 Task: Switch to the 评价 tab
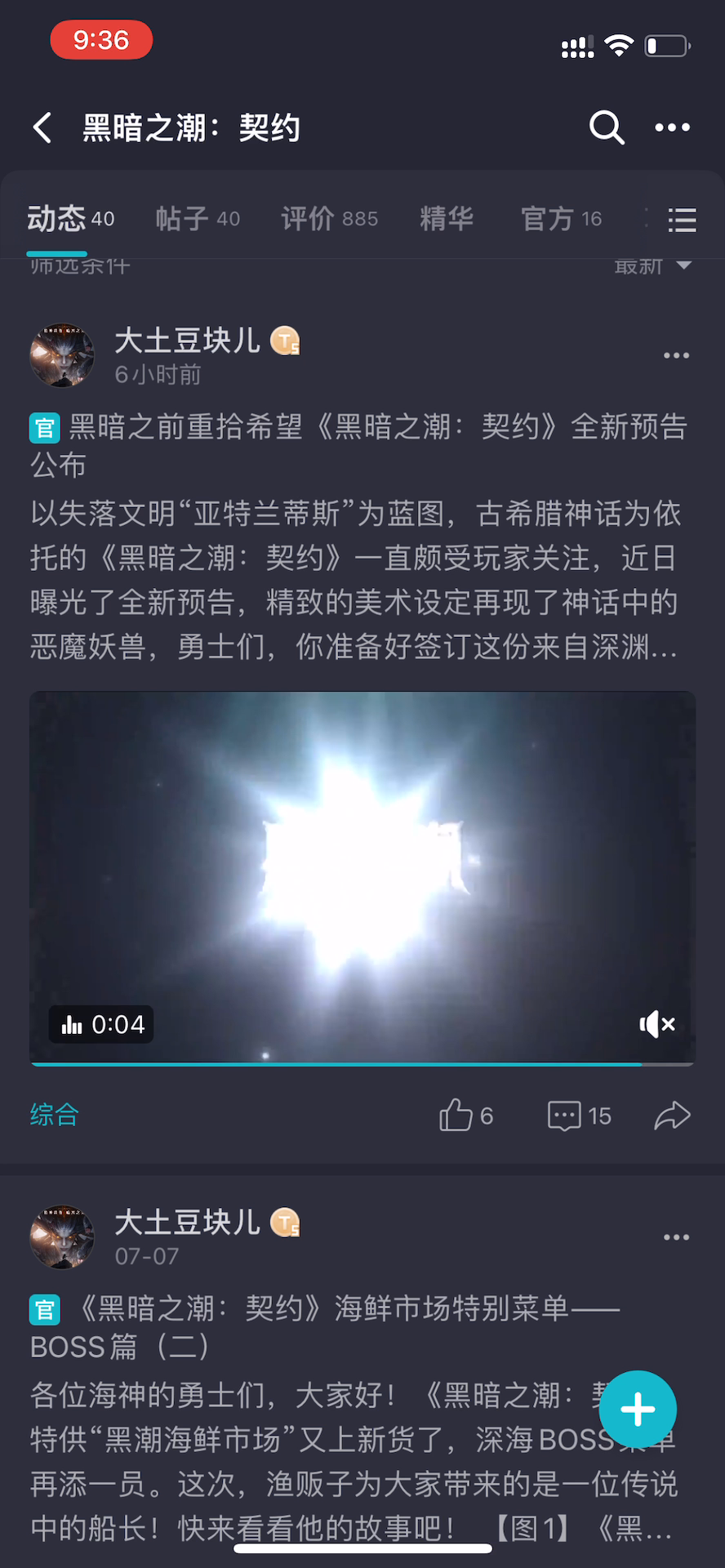click(x=329, y=218)
